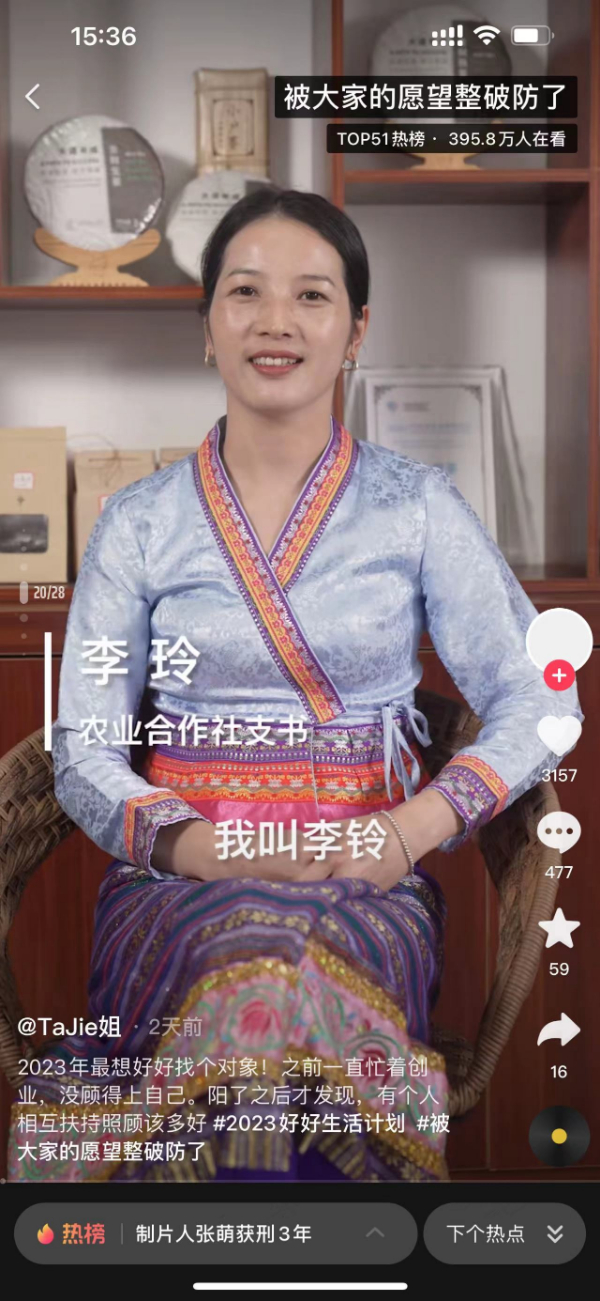Open the 被大家的愿望整破防了 trending topic title

426,98
